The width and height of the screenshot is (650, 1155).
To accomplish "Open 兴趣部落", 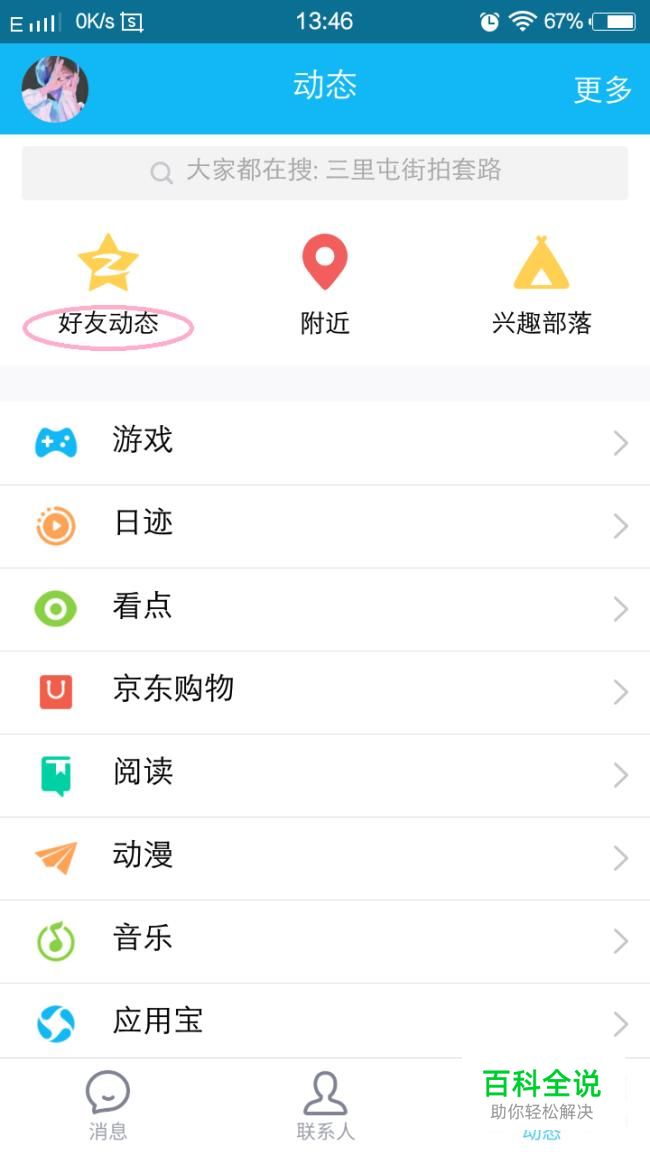I will pos(541,285).
